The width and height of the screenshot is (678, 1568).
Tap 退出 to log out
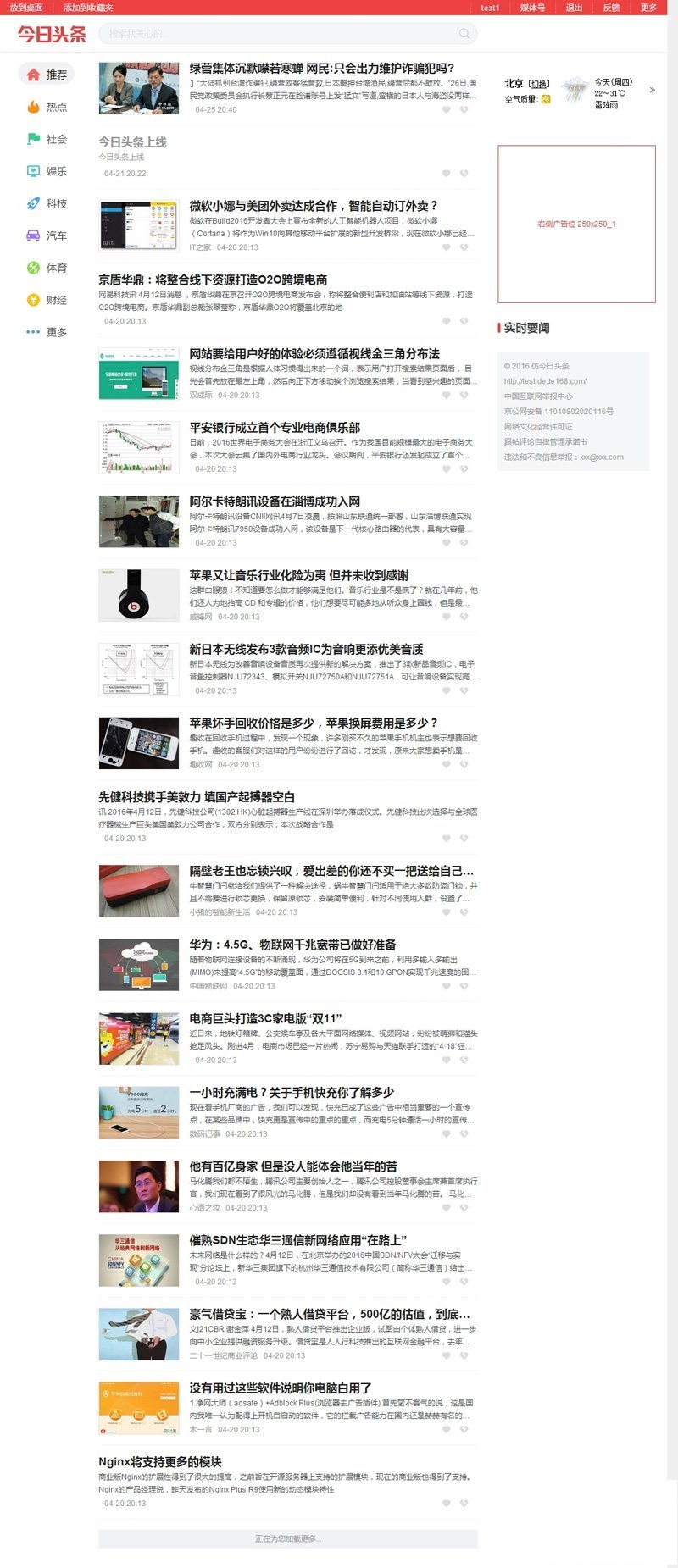574,8
